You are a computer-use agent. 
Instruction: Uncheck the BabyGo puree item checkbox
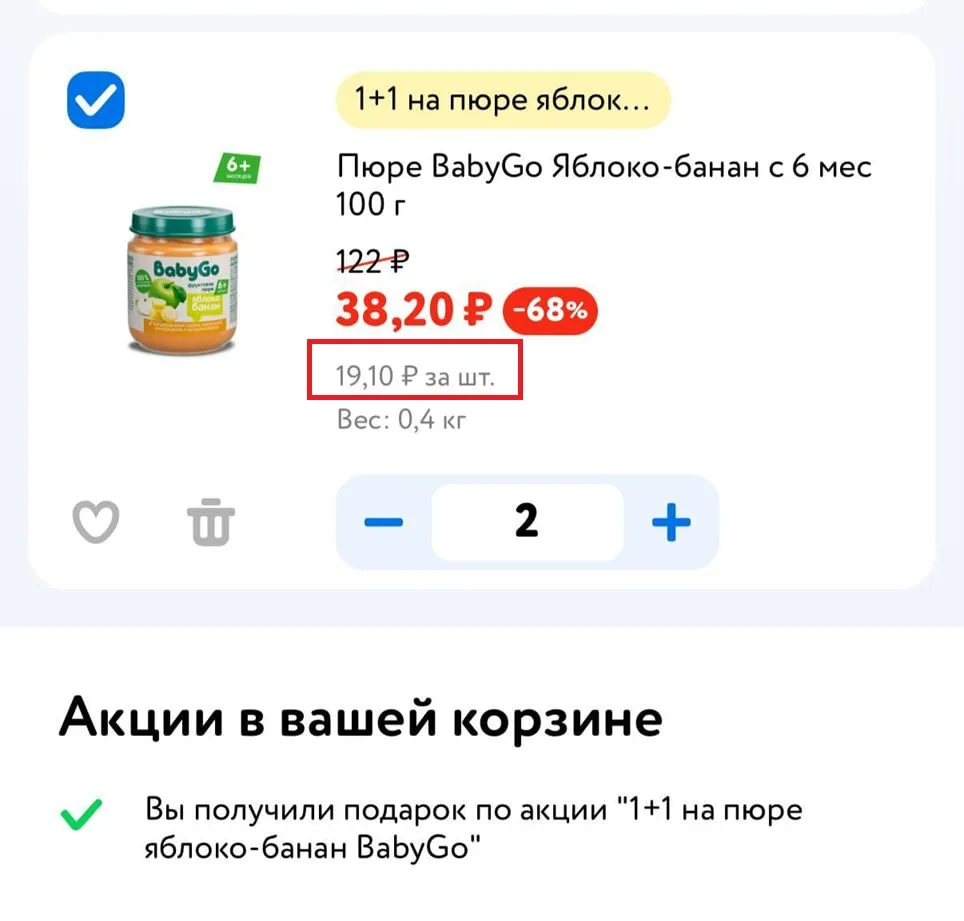96,100
